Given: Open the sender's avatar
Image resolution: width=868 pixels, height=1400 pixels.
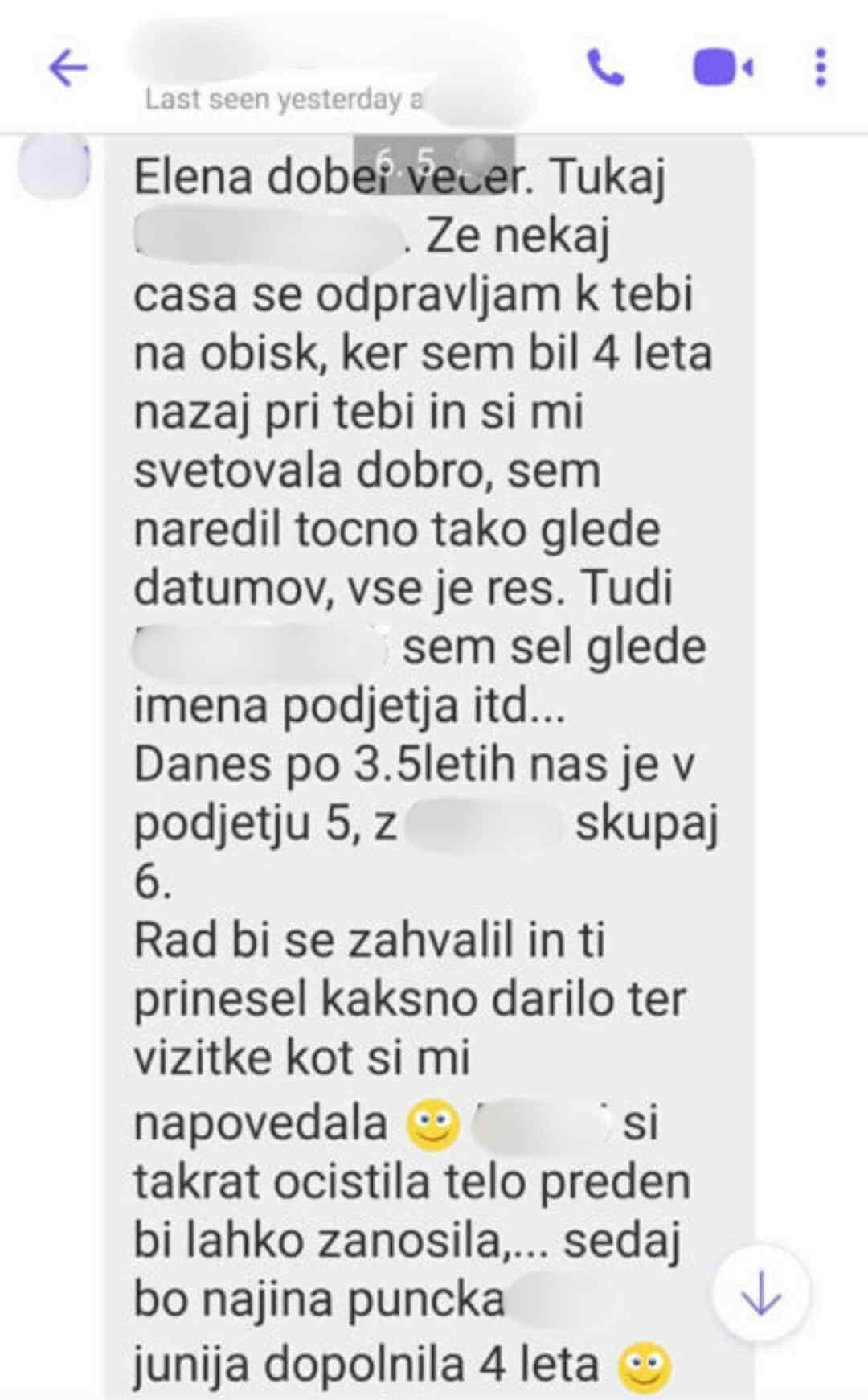Looking at the screenshot, I should (55, 166).
